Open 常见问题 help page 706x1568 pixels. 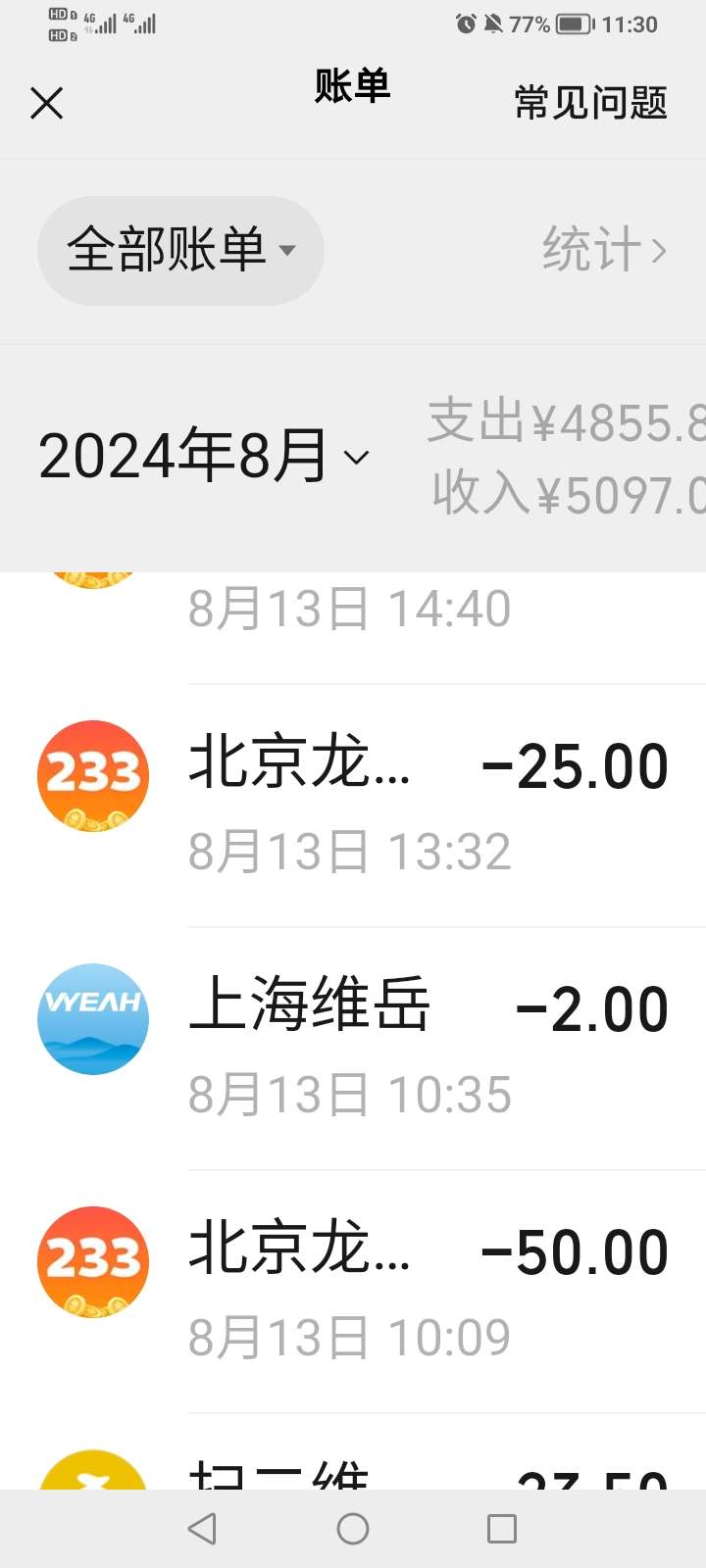point(590,103)
